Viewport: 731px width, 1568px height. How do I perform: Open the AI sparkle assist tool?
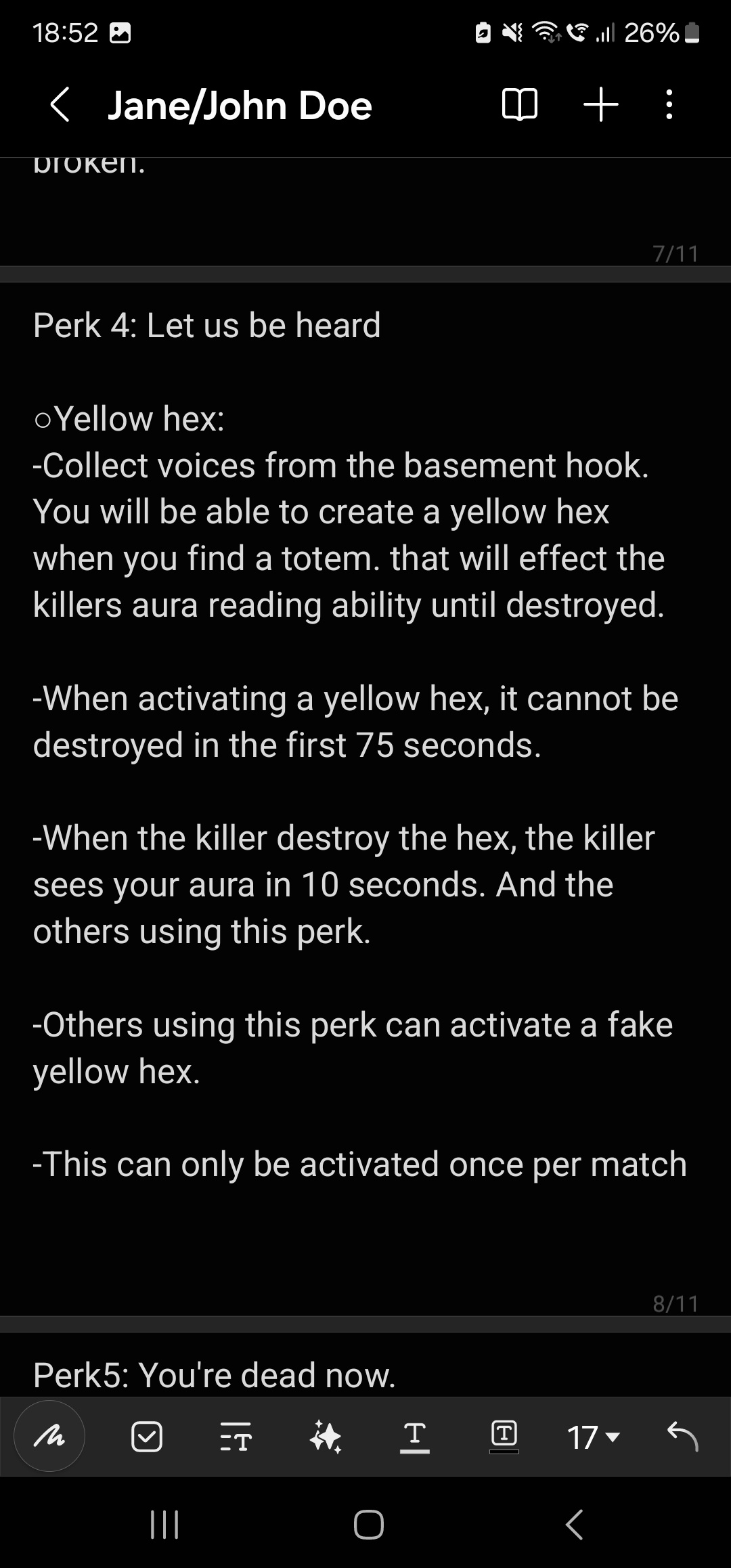[326, 1437]
